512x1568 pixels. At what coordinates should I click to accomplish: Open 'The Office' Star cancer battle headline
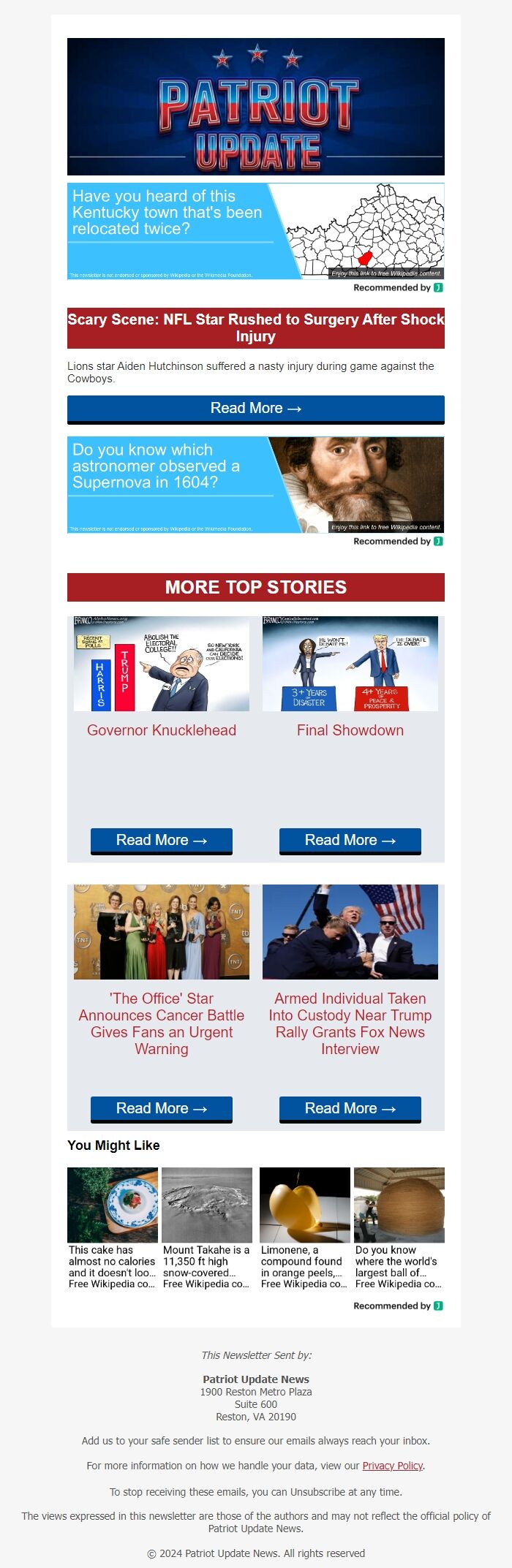(x=162, y=1023)
